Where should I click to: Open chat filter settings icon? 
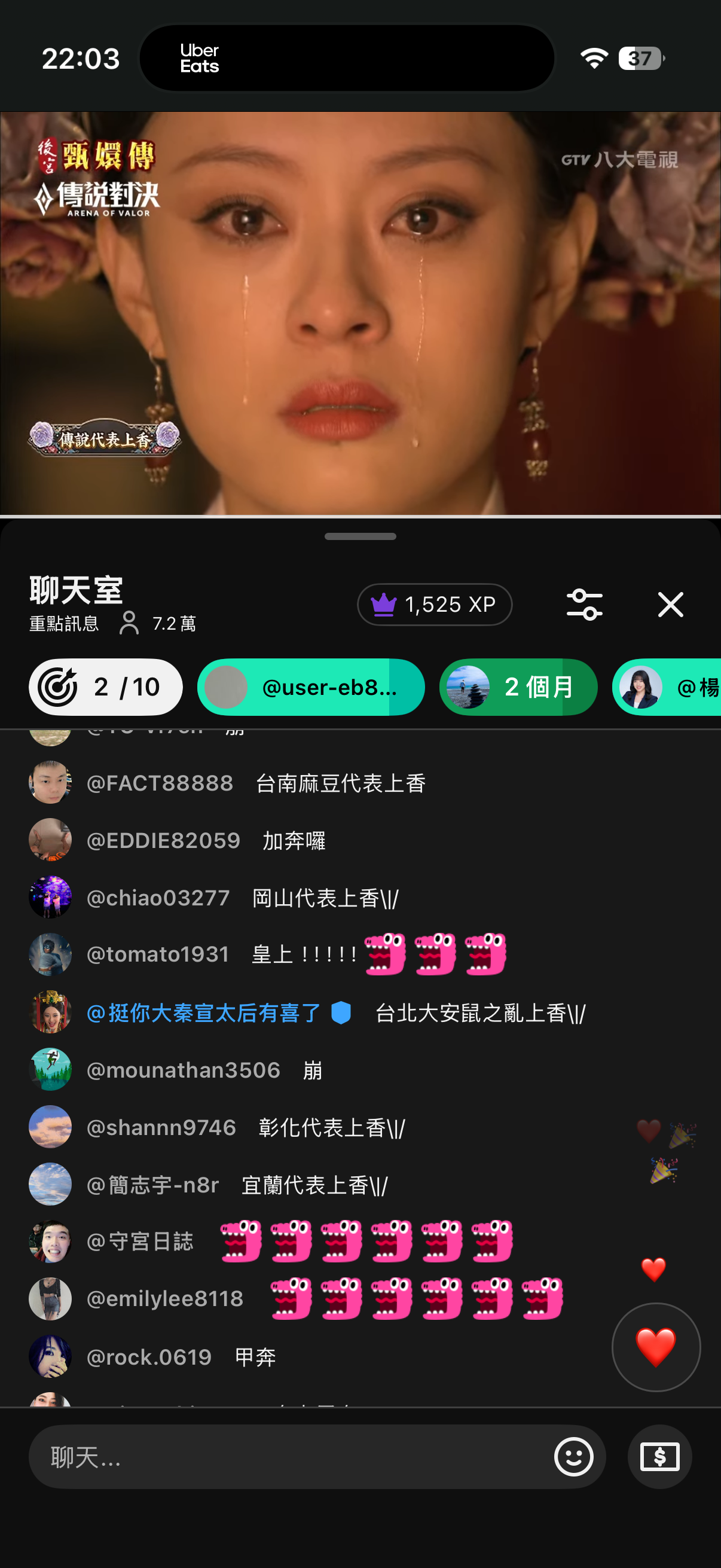click(584, 605)
